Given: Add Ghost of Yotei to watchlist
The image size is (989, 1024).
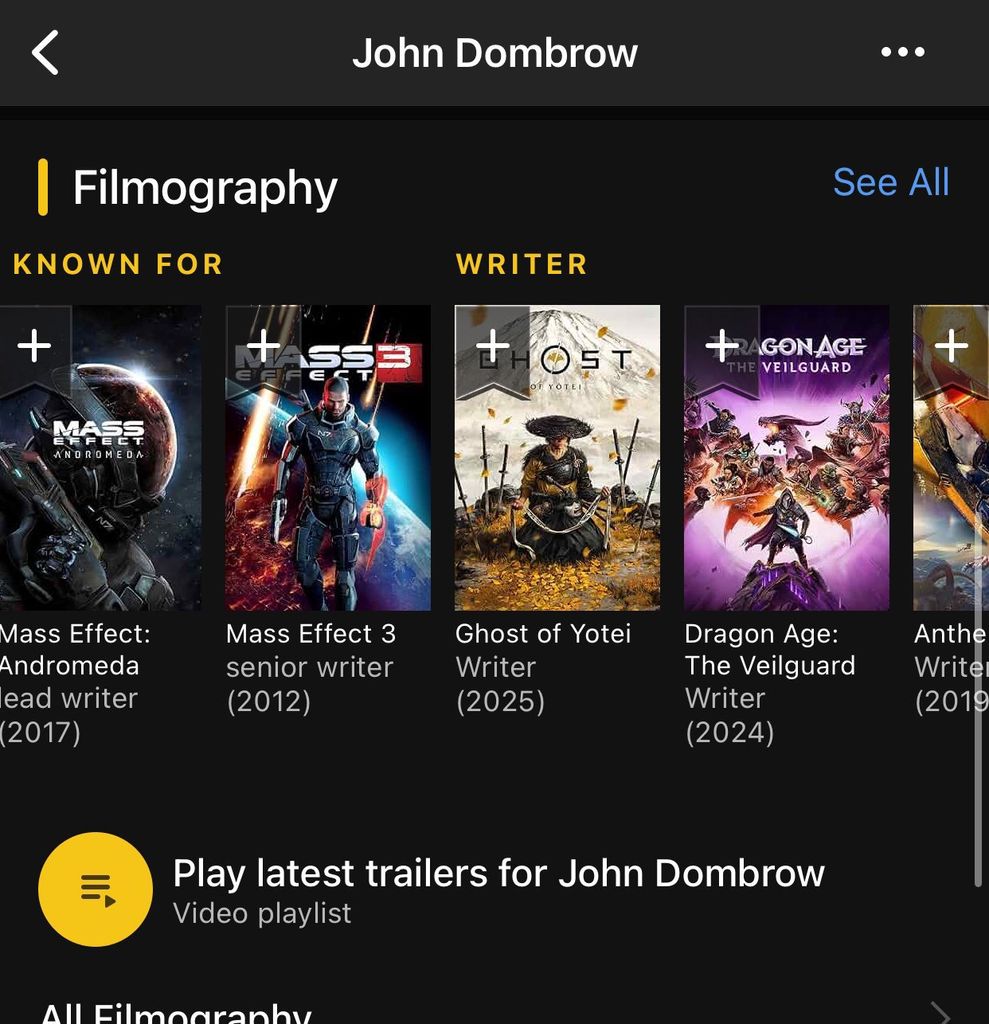Looking at the screenshot, I should tap(492, 346).
